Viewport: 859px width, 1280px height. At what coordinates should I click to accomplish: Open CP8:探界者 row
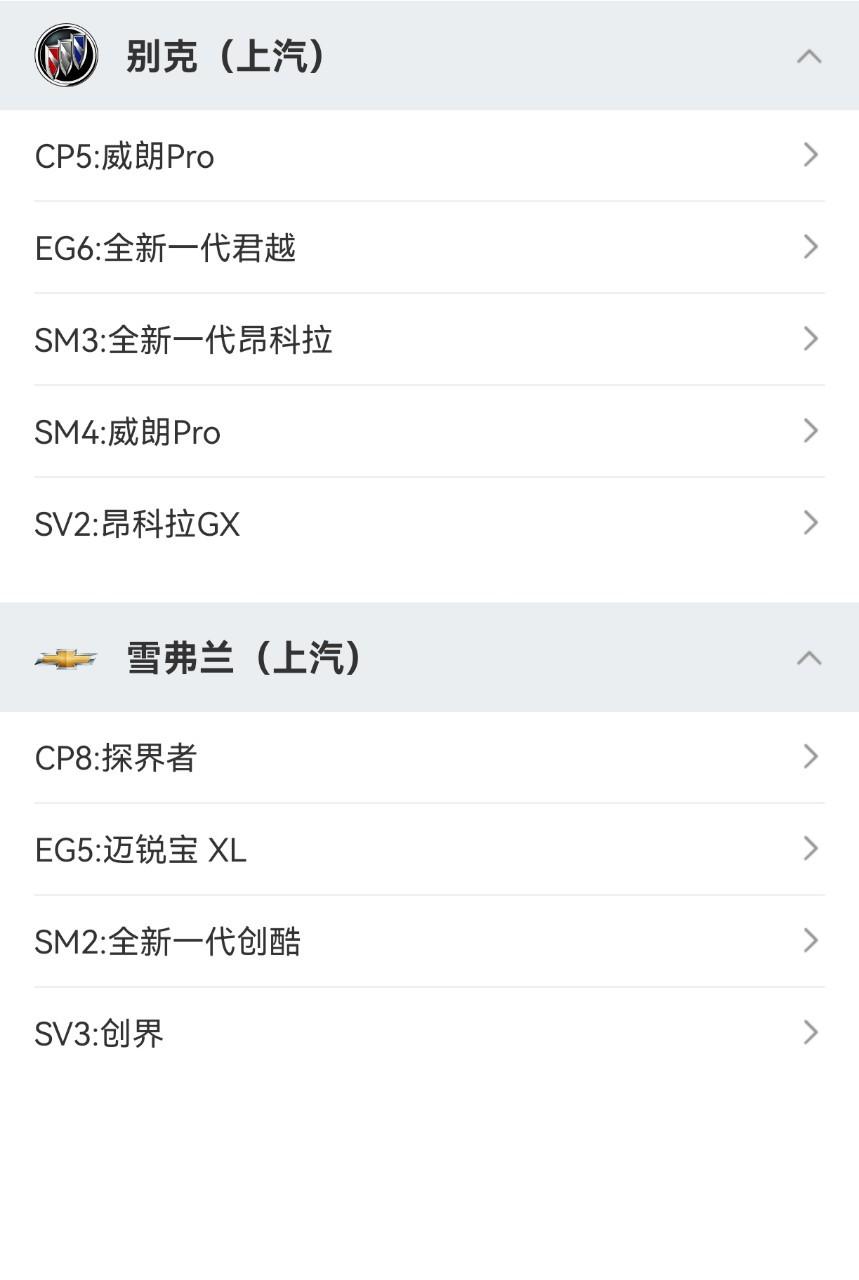point(429,758)
